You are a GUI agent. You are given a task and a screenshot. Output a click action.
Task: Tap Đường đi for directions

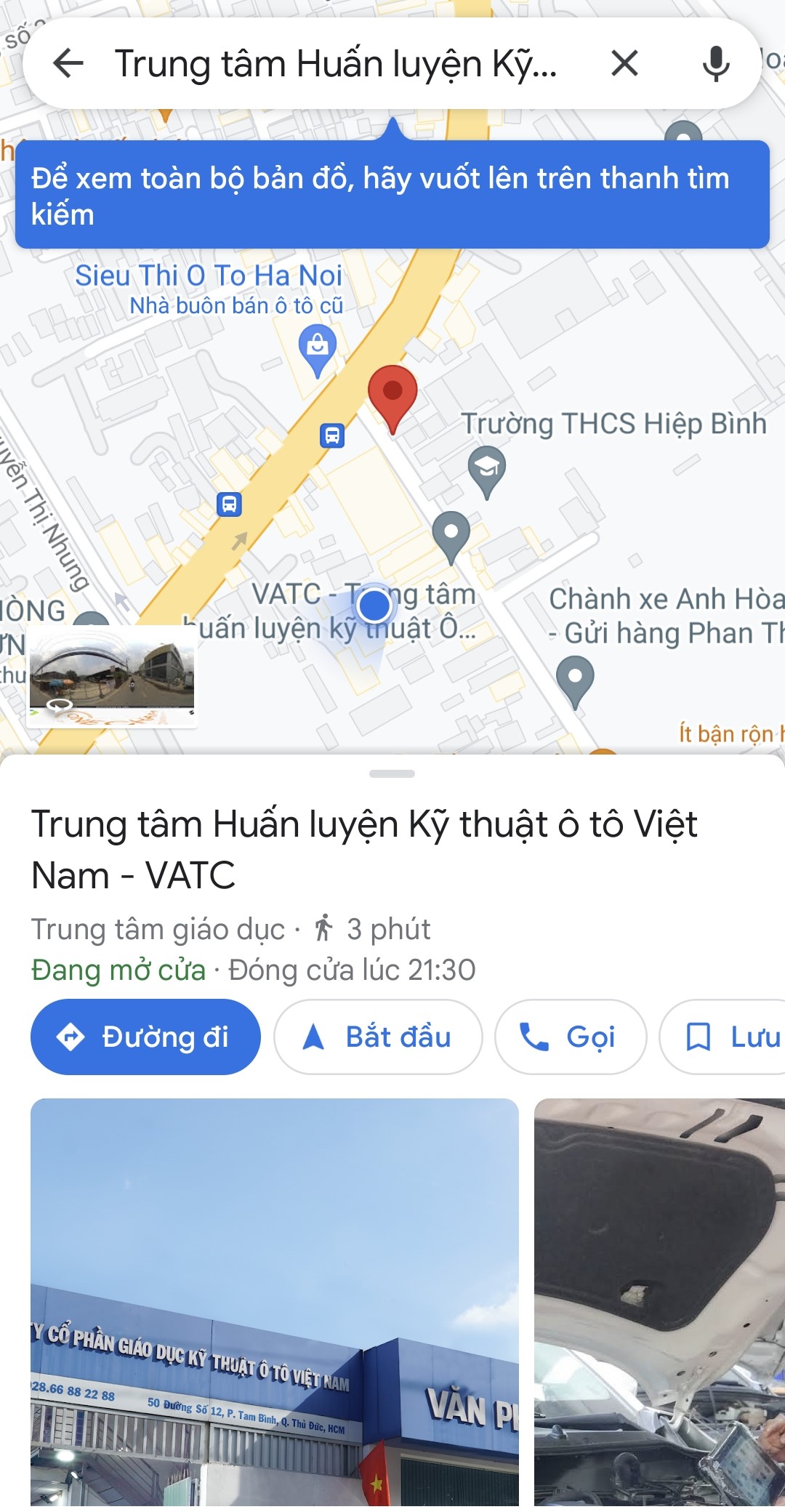click(x=145, y=1037)
